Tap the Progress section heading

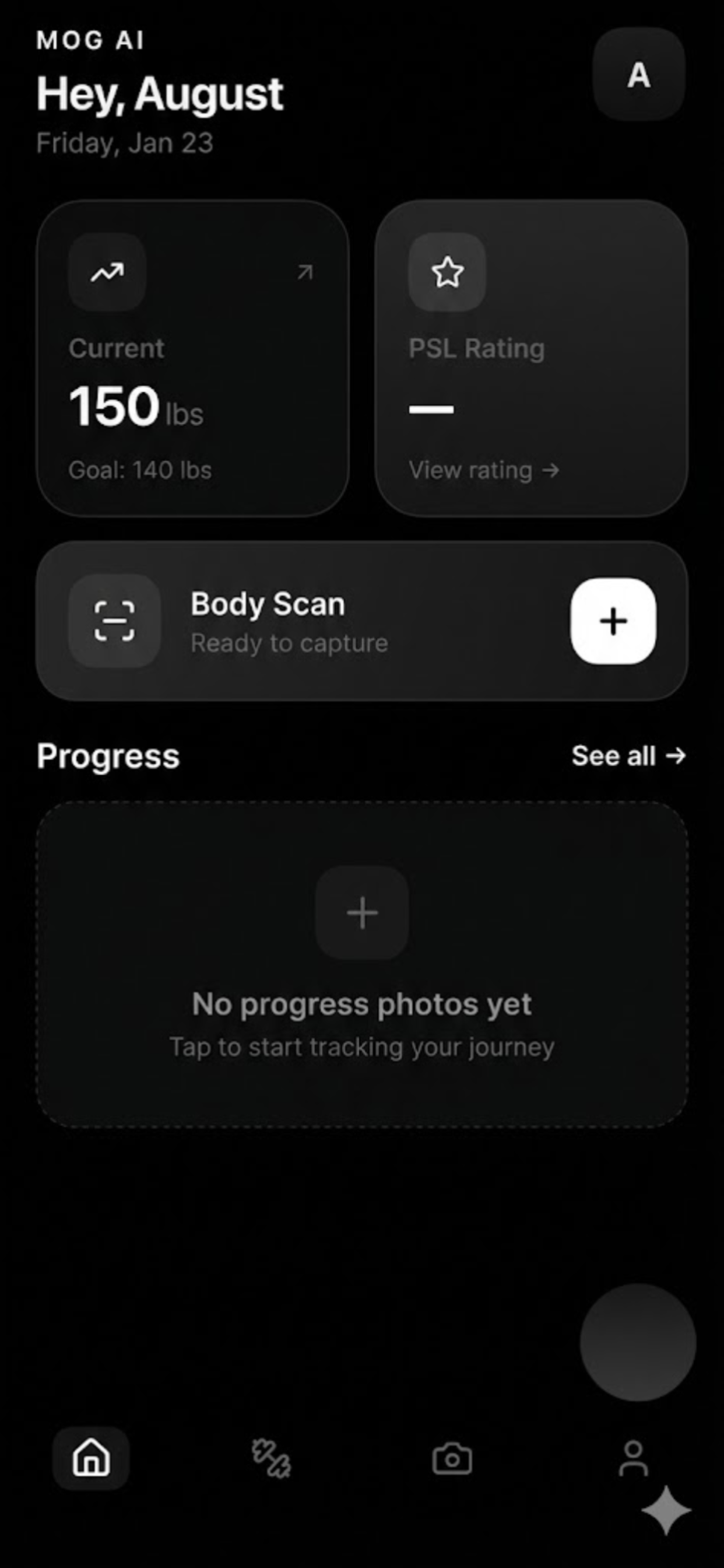point(107,756)
